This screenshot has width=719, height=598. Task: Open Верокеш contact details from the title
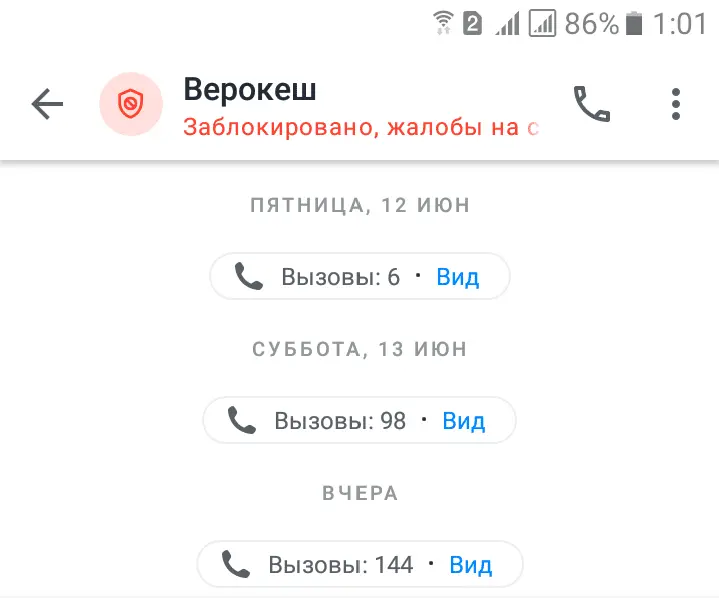click(x=250, y=91)
